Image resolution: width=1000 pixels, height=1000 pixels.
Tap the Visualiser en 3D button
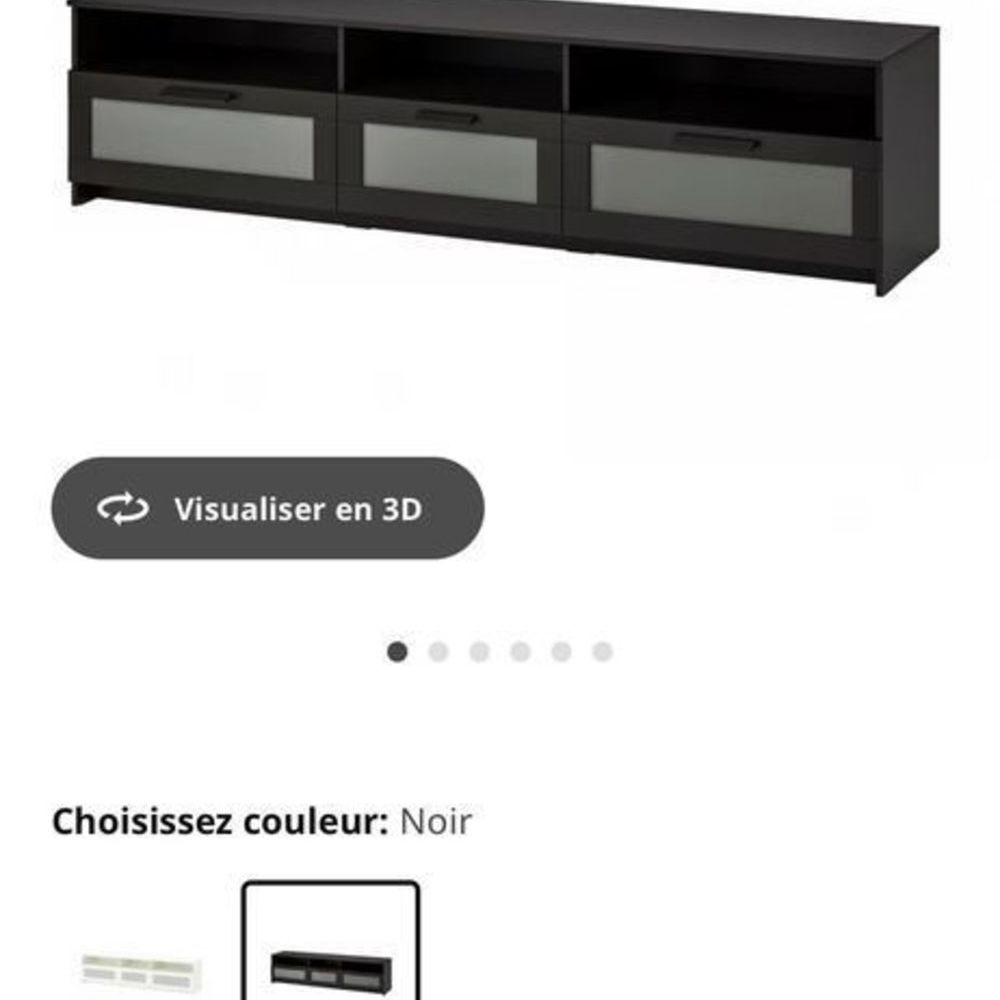(x=267, y=508)
